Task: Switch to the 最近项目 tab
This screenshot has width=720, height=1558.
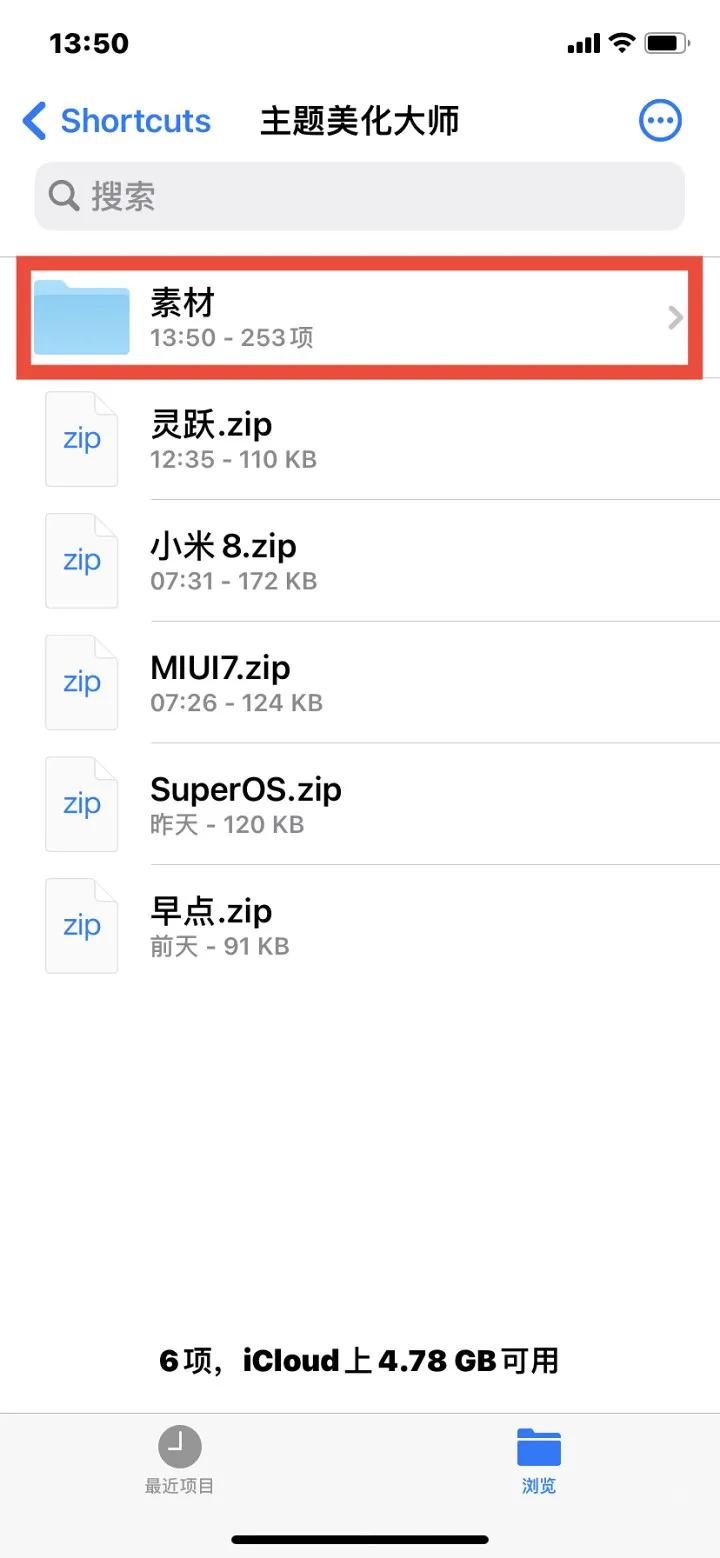Action: 180,1460
